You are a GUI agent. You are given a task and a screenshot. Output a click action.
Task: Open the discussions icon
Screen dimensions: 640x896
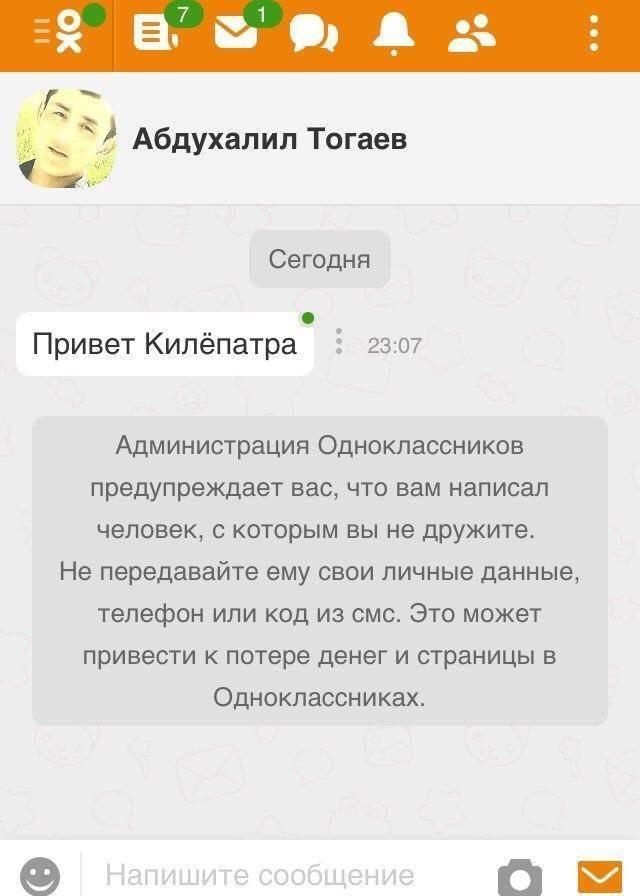pyautogui.click(x=313, y=35)
